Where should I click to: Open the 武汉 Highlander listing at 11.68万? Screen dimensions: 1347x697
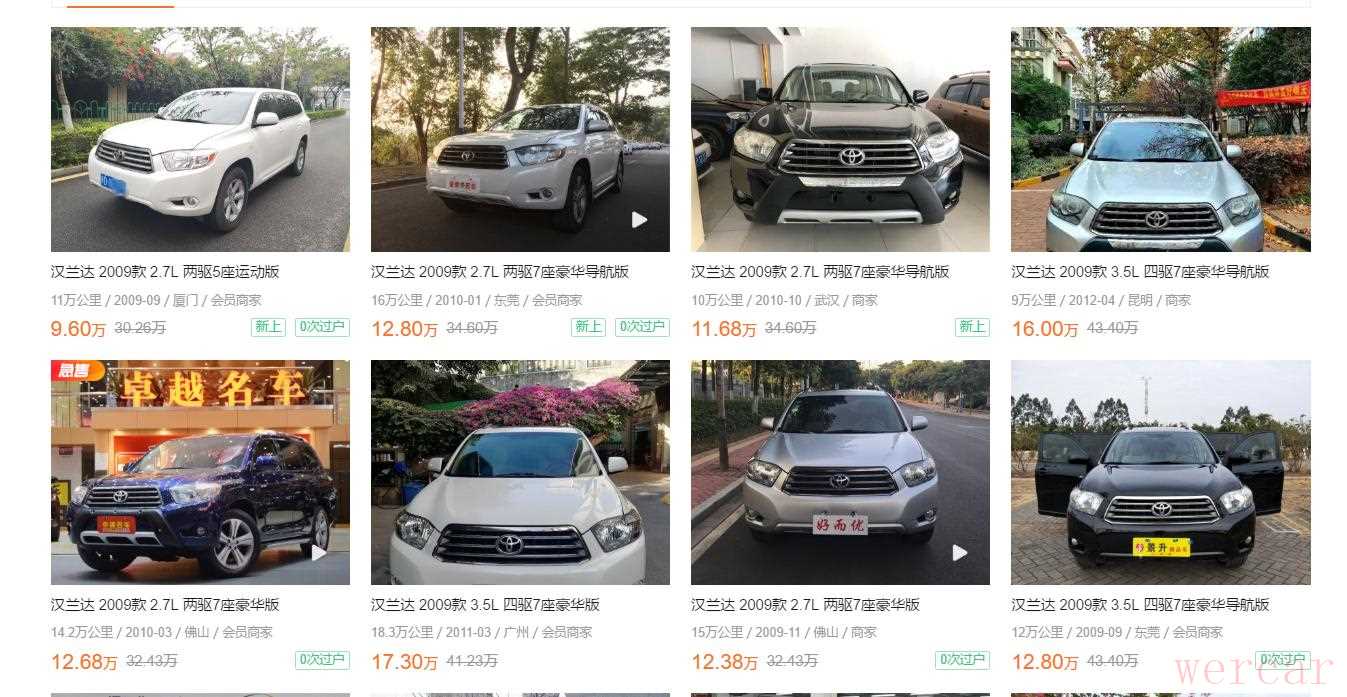point(840,140)
